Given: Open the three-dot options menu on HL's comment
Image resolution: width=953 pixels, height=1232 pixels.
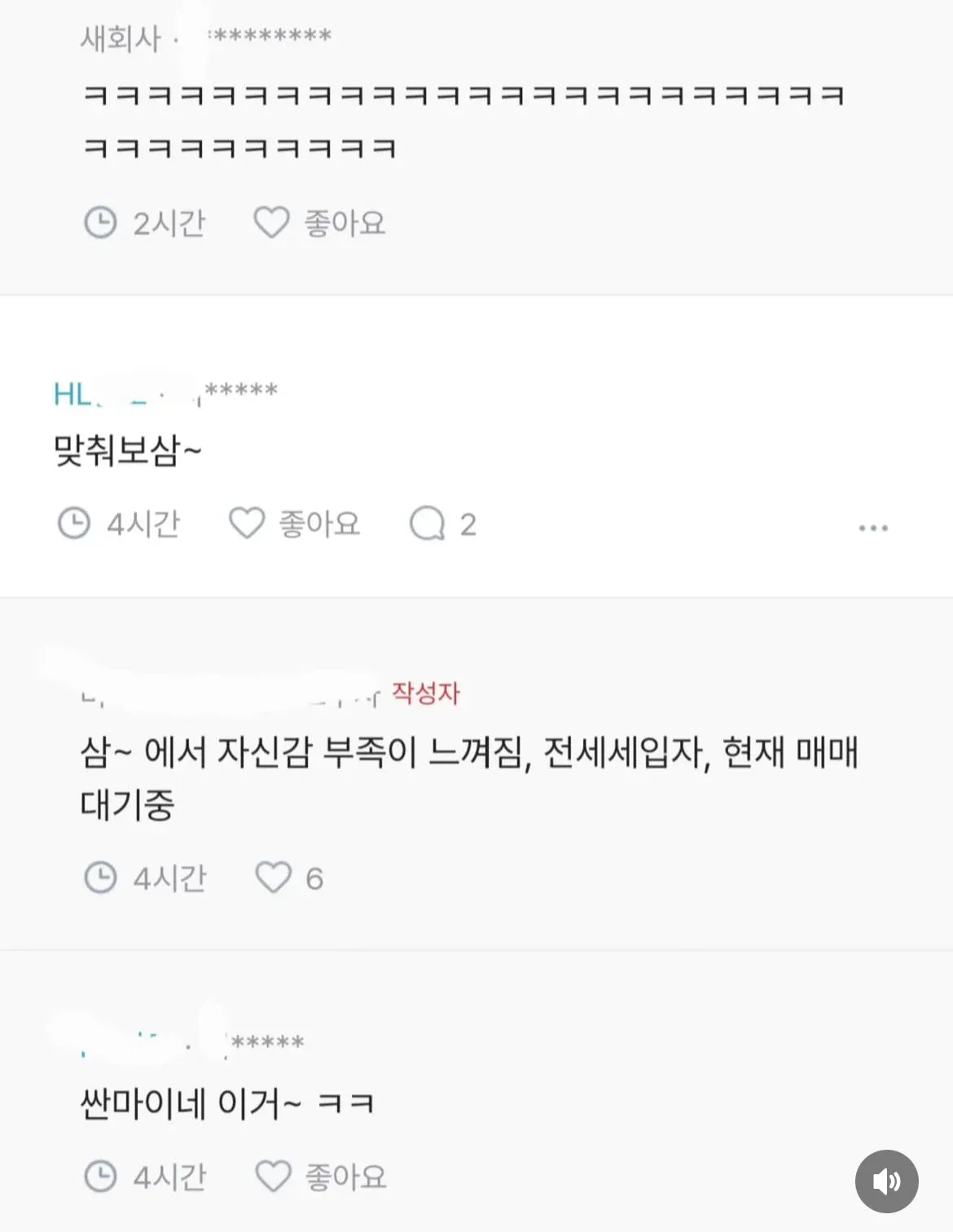Looking at the screenshot, I should (874, 525).
